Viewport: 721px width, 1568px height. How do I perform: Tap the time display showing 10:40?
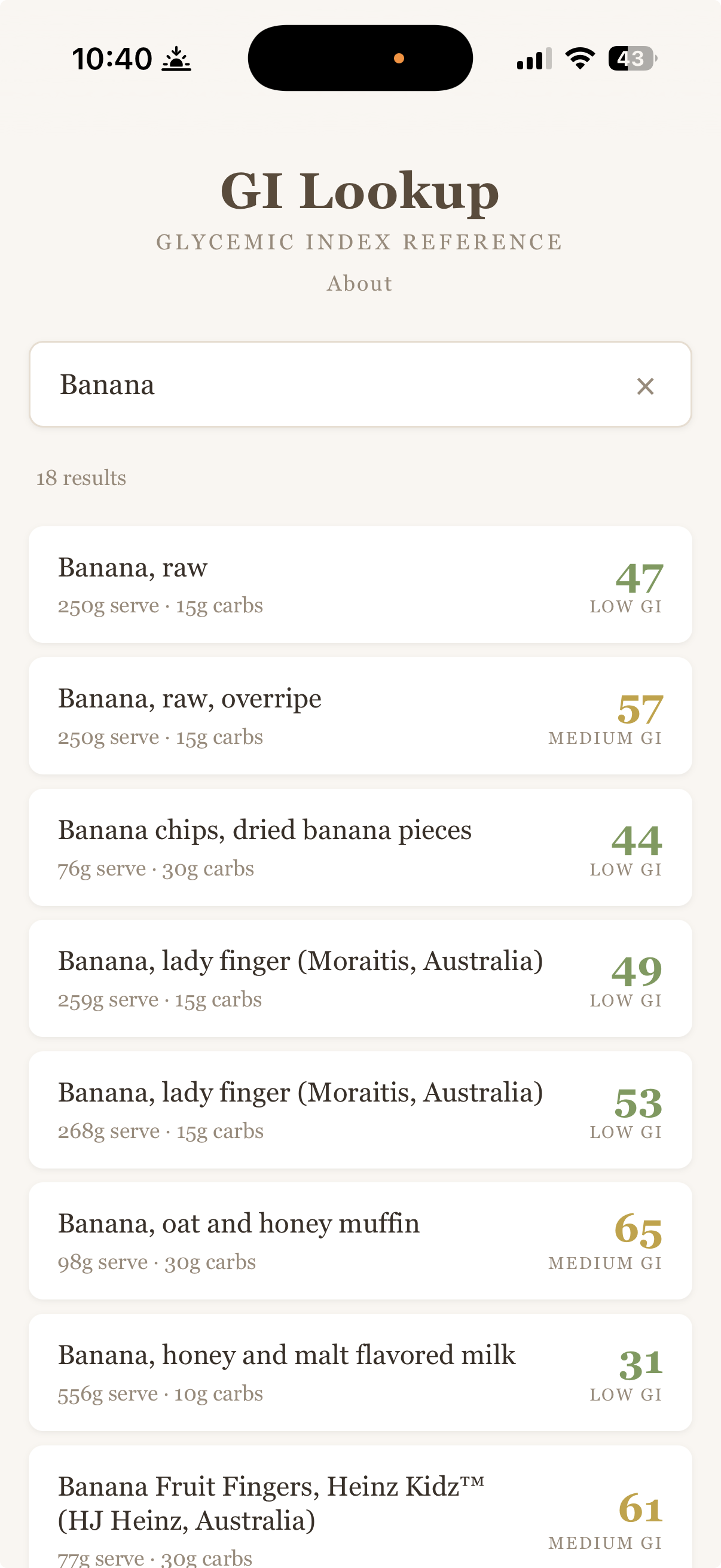click(111, 58)
